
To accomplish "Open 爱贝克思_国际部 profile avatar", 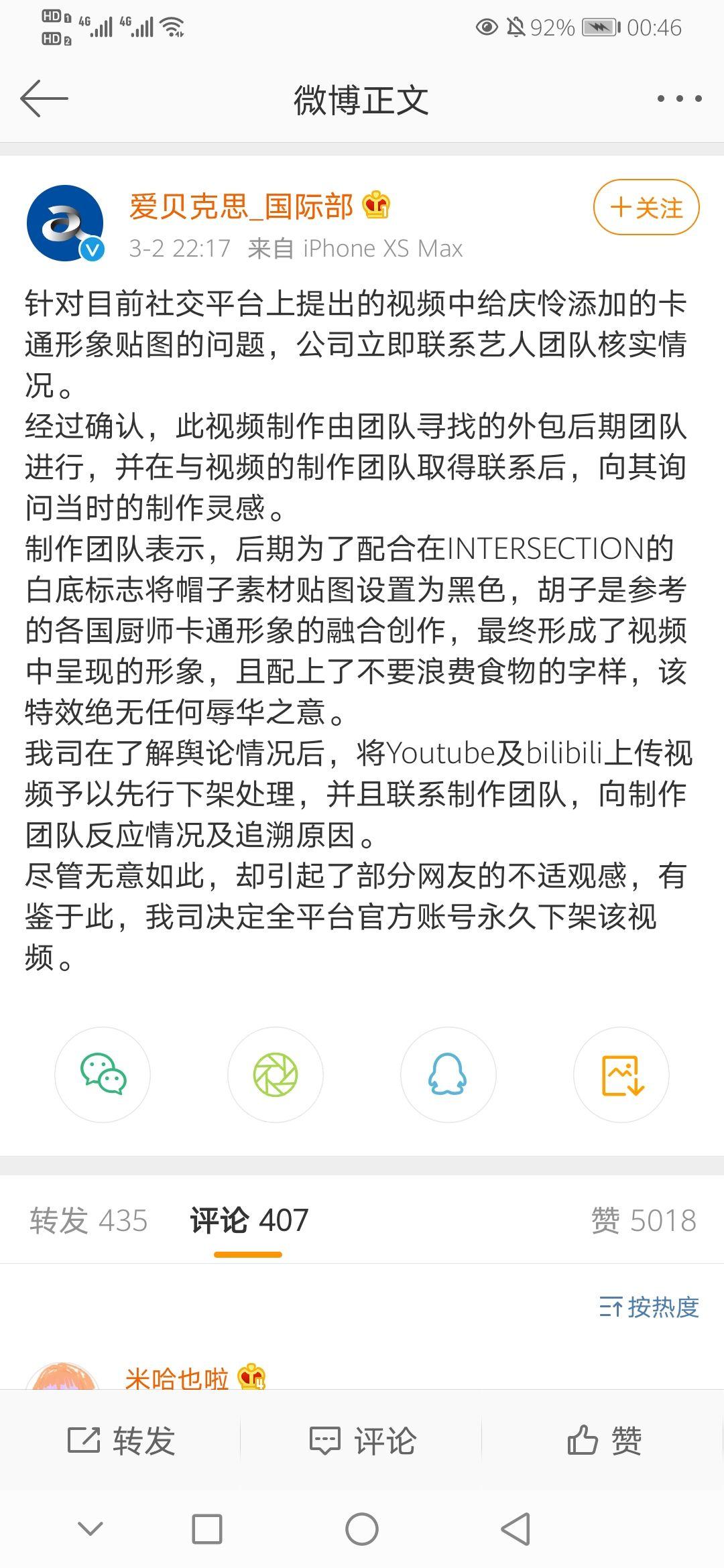I will point(65,223).
